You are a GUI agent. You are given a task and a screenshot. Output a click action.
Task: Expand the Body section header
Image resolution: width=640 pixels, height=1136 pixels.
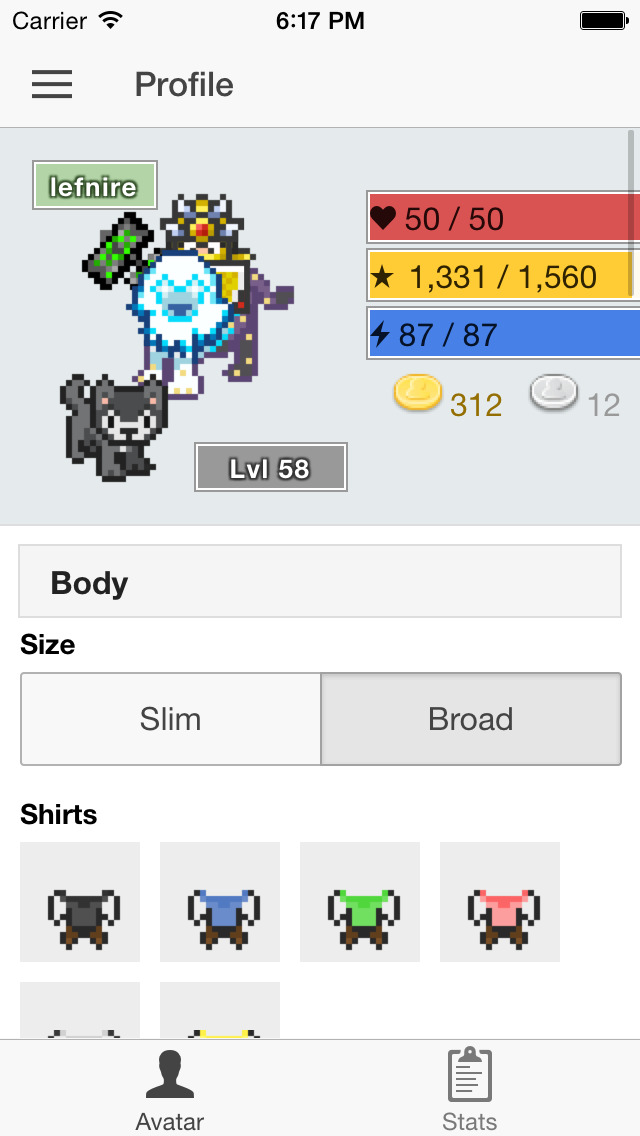[x=320, y=581]
